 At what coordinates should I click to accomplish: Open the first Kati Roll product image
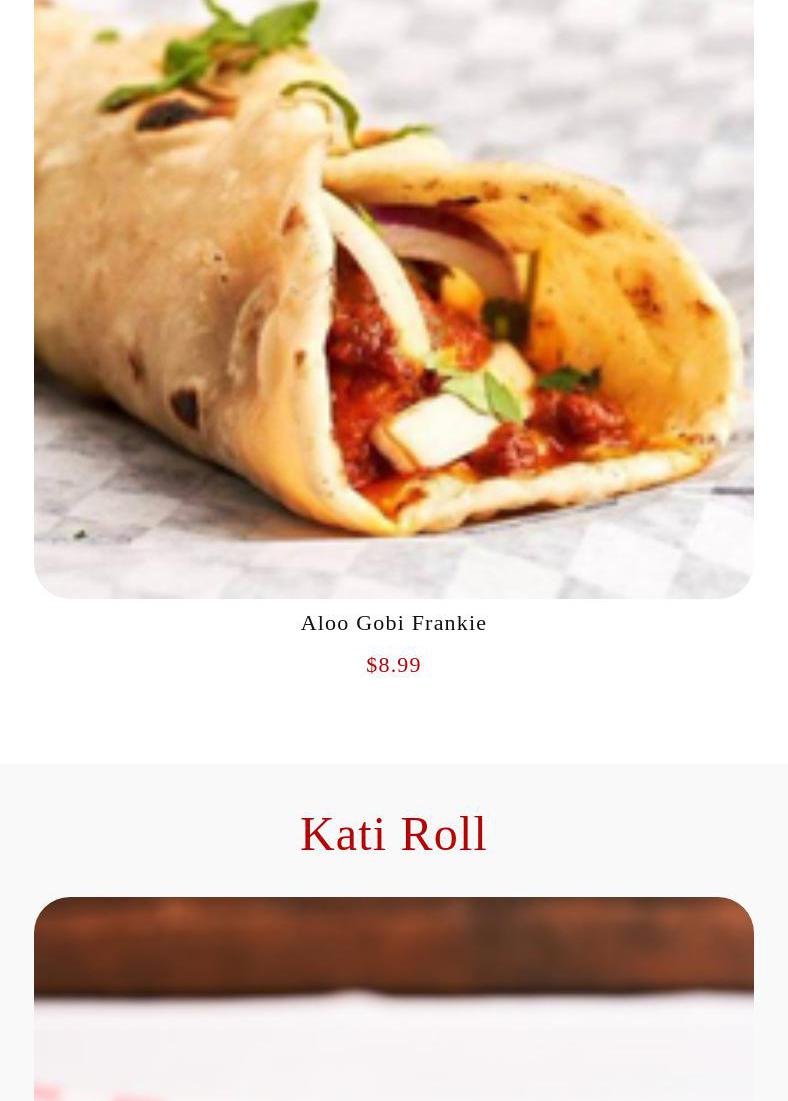point(393,1000)
